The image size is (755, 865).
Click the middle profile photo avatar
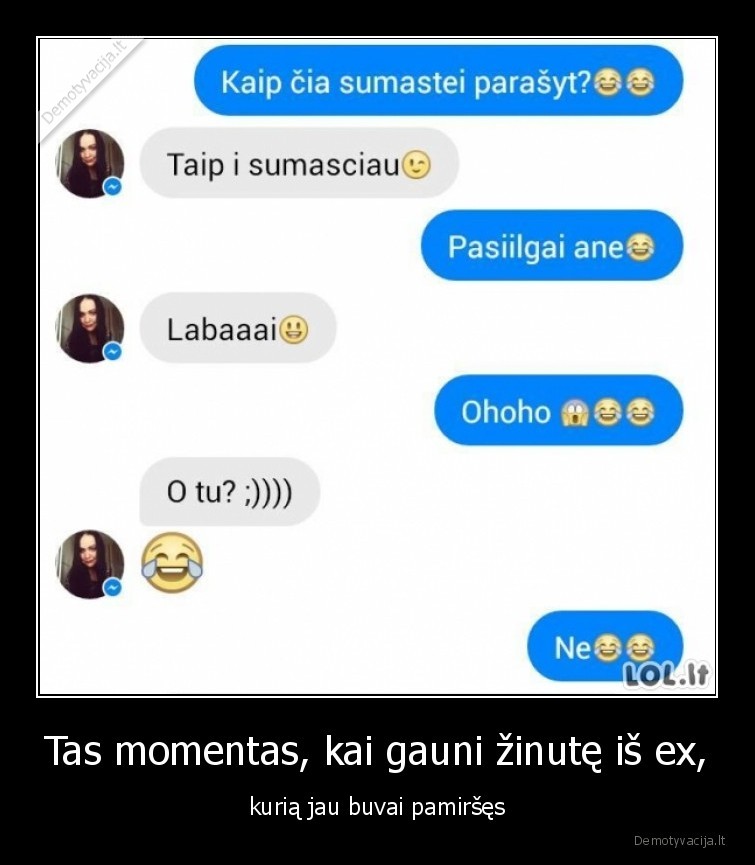click(x=90, y=327)
